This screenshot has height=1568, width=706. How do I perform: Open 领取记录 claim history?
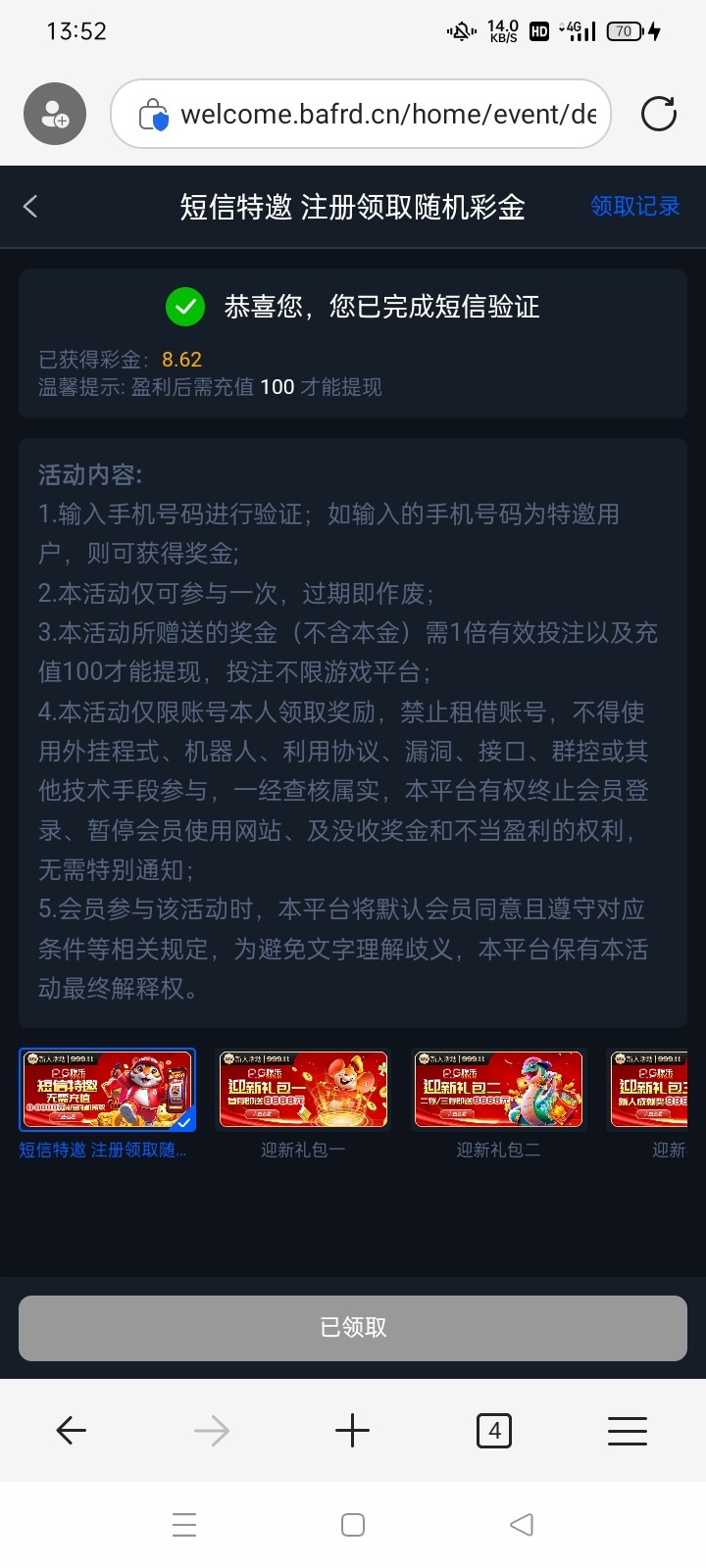point(634,207)
